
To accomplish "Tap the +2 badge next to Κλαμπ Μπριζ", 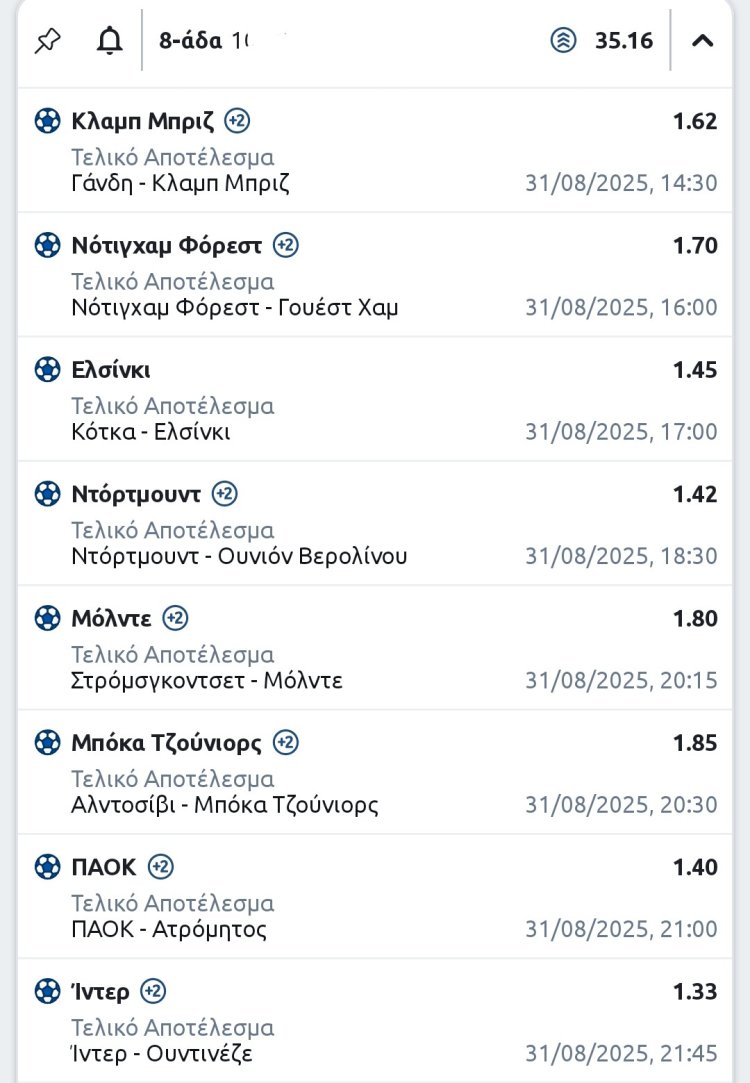I will tap(237, 121).
